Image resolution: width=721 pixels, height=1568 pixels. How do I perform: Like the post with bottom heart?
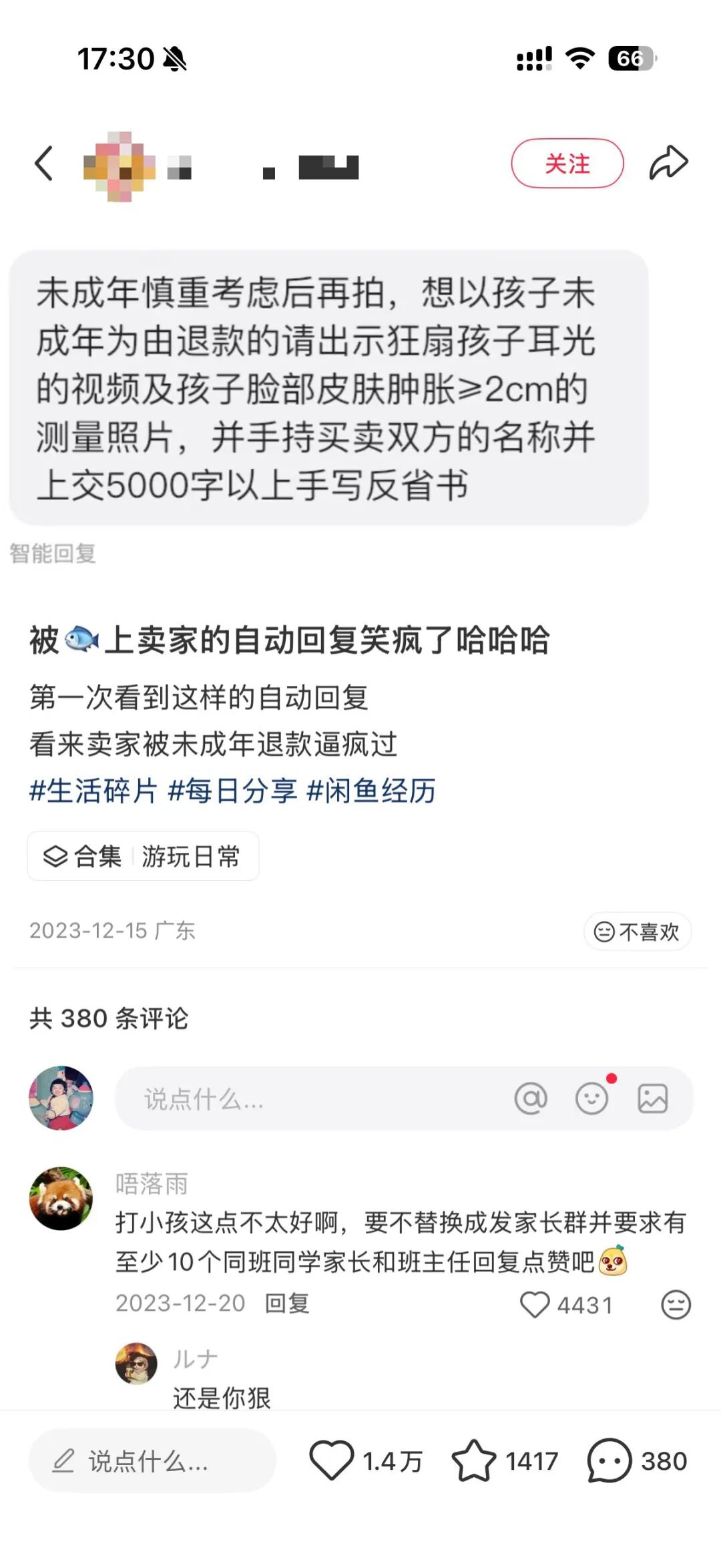tap(331, 1460)
